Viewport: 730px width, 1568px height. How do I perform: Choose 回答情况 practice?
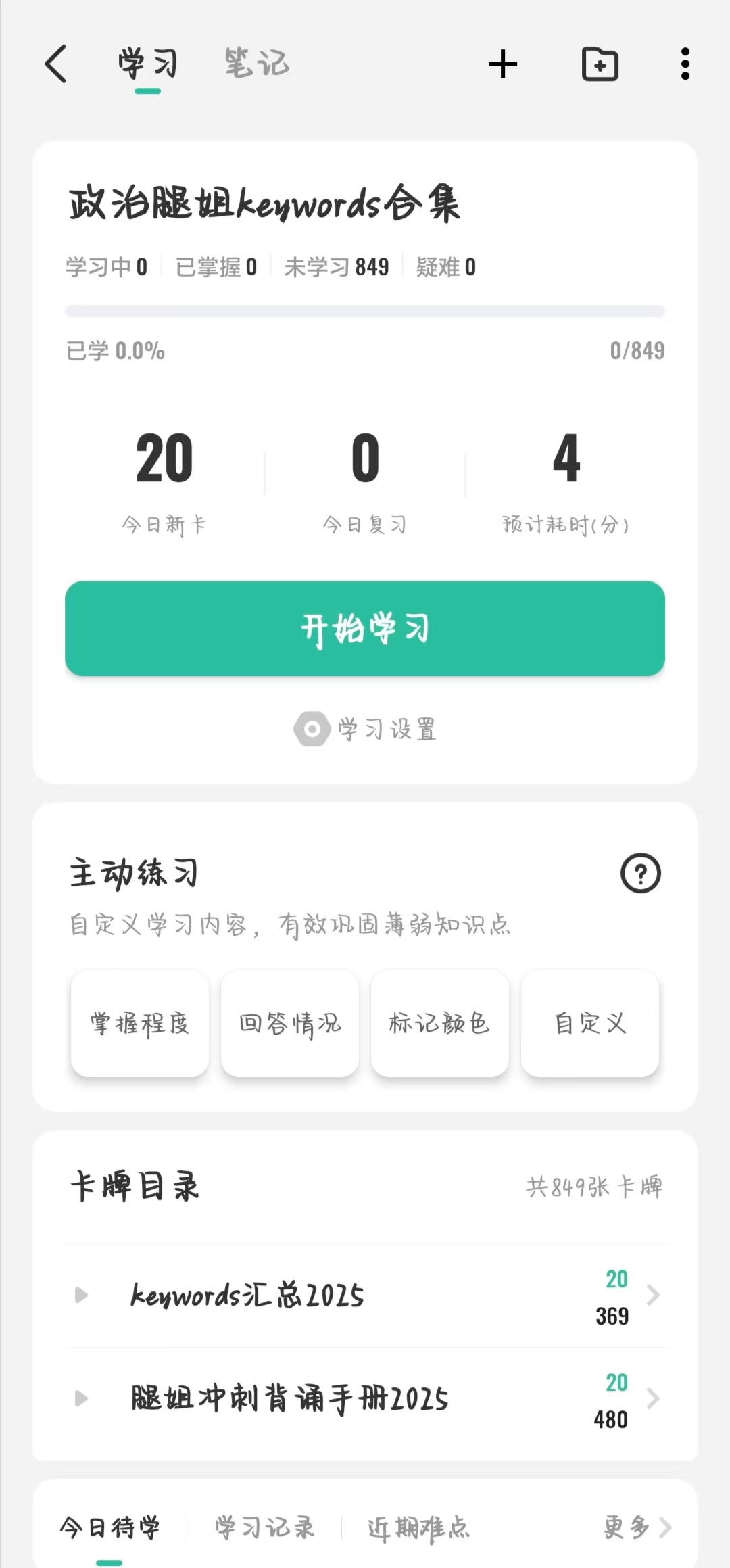tap(290, 1023)
